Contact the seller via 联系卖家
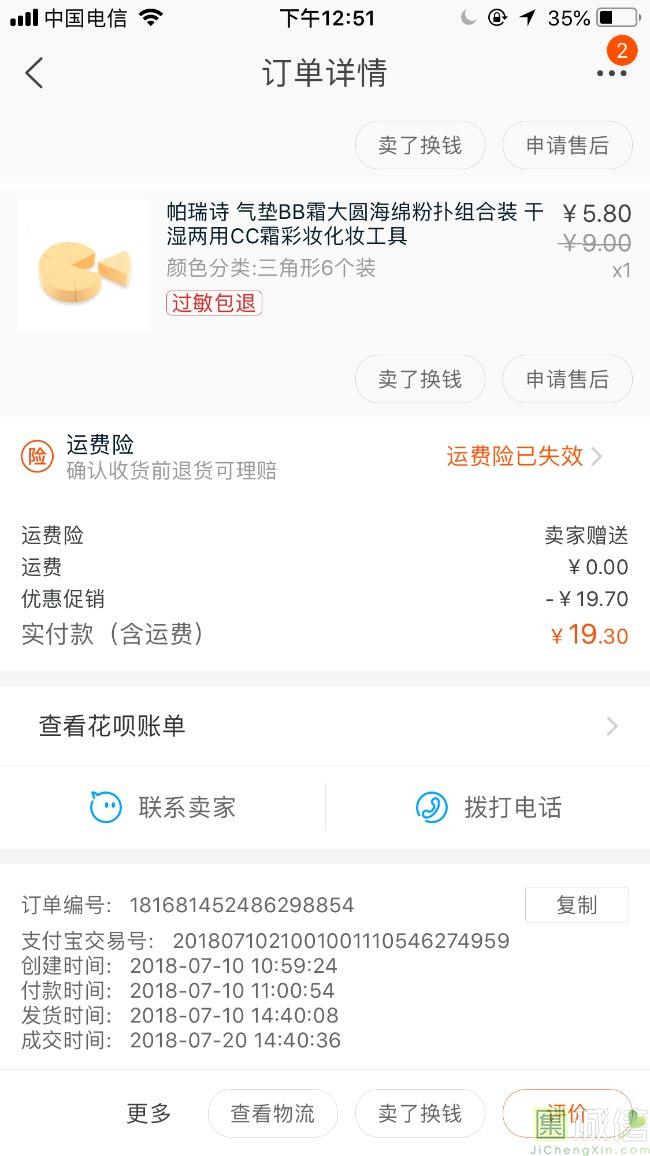 coord(163,807)
